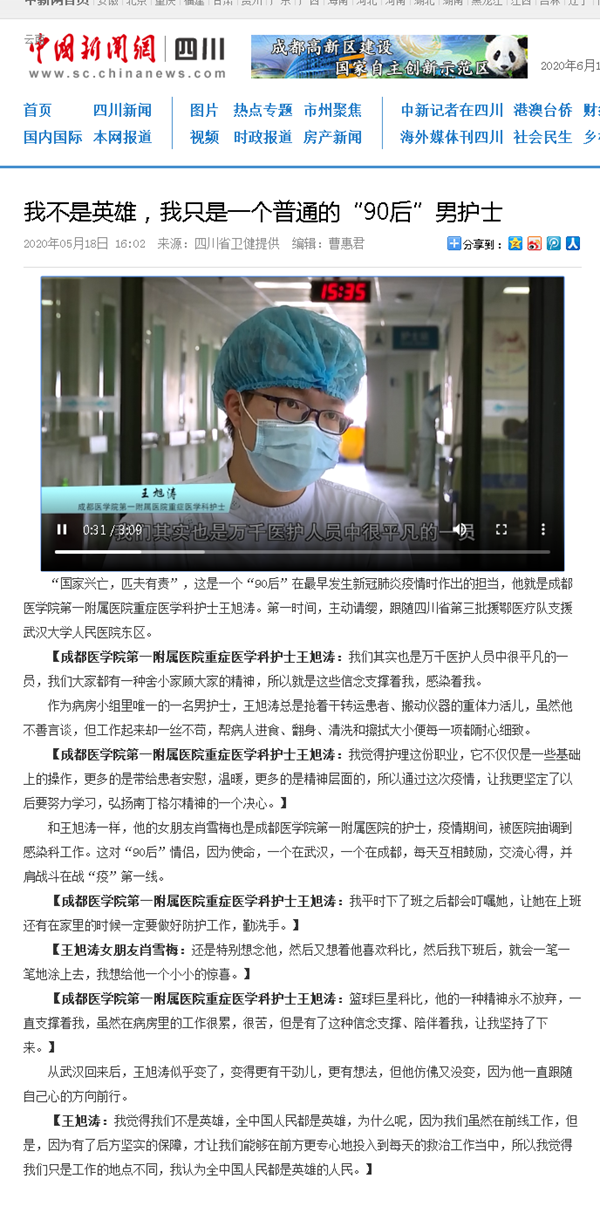Open the 中新记者在四川 section
The height and width of the screenshot is (1206, 600).
tap(452, 110)
